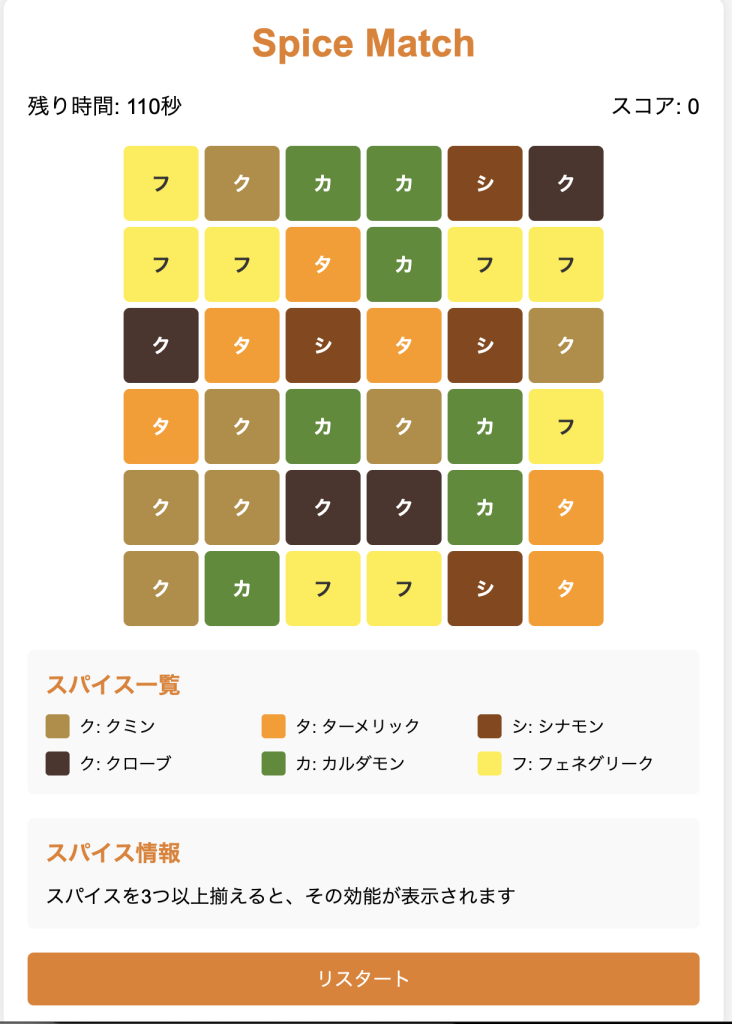Viewport: 732px width, 1024px height.
Task: Select the dark clove ク tile in the third row
Action: coord(161,345)
